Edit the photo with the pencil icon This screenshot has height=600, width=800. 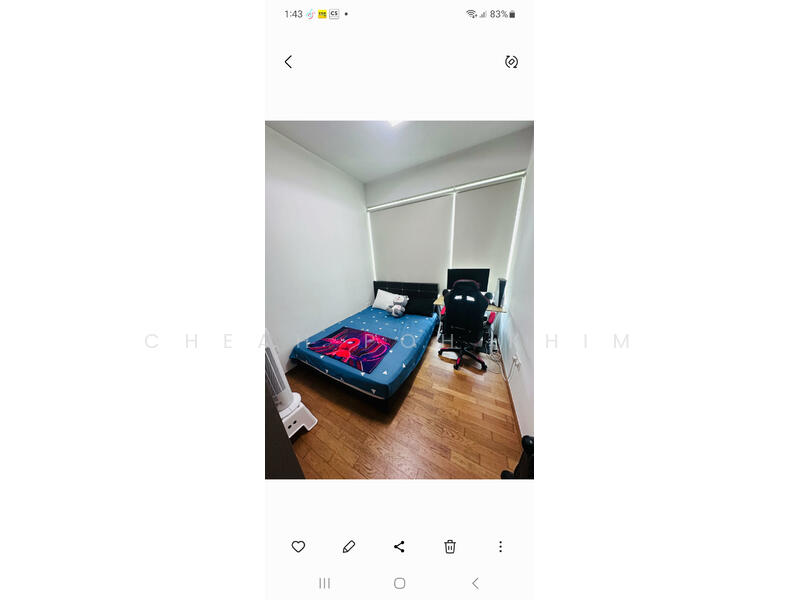[349, 547]
